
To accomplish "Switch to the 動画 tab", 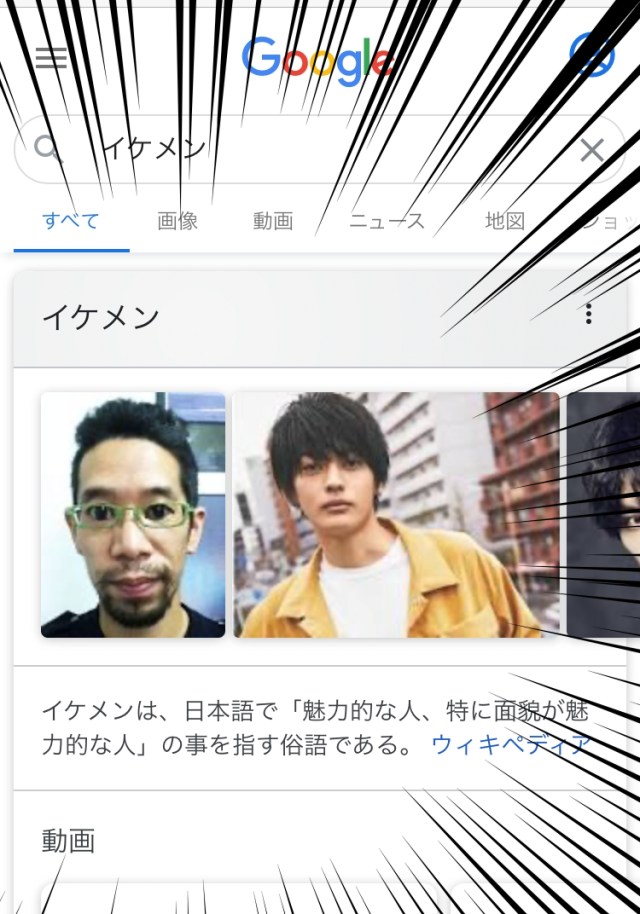I will (273, 221).
